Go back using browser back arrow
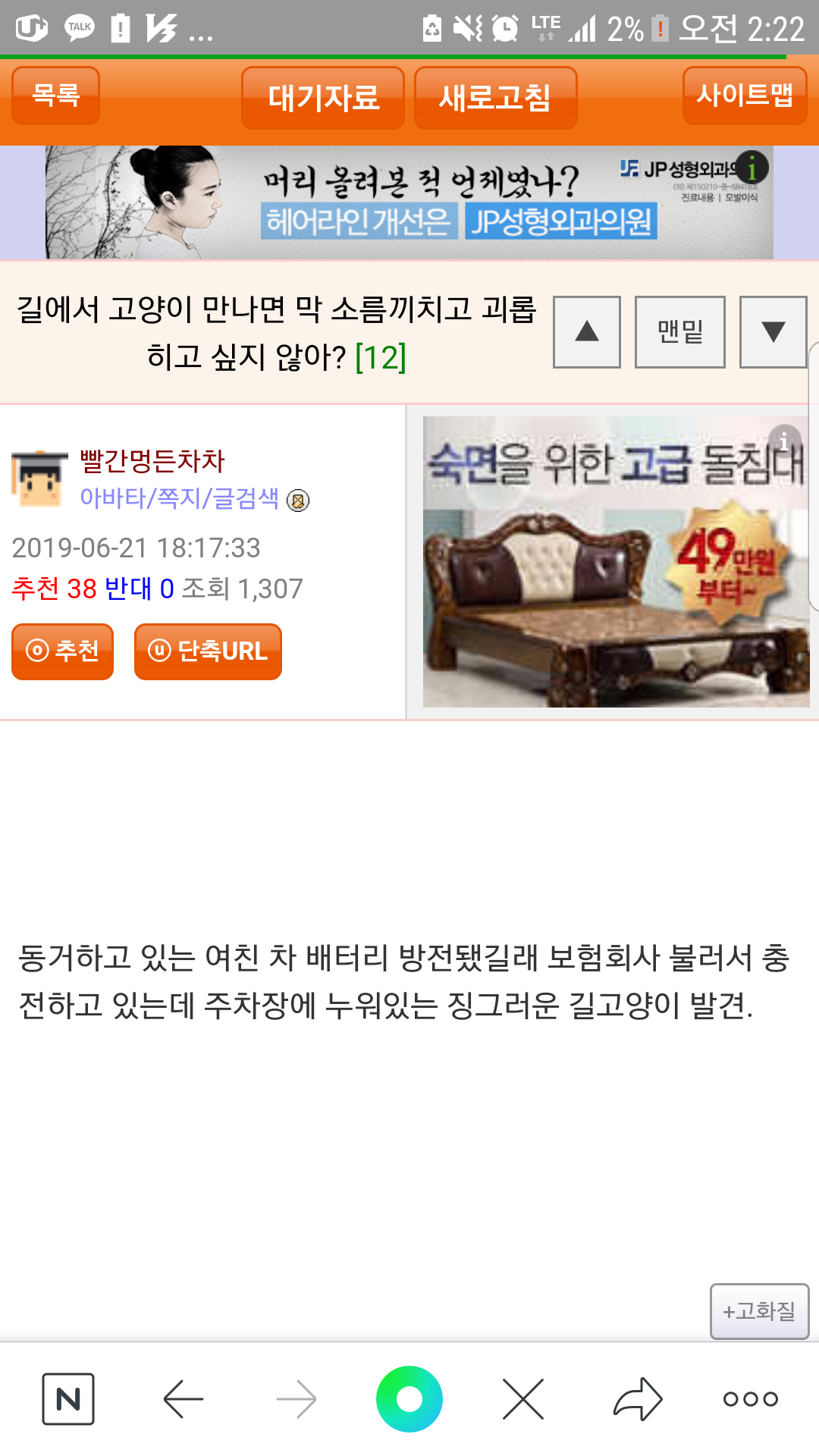Screen dimensions: 819x1456 [x=184, y=1399]
